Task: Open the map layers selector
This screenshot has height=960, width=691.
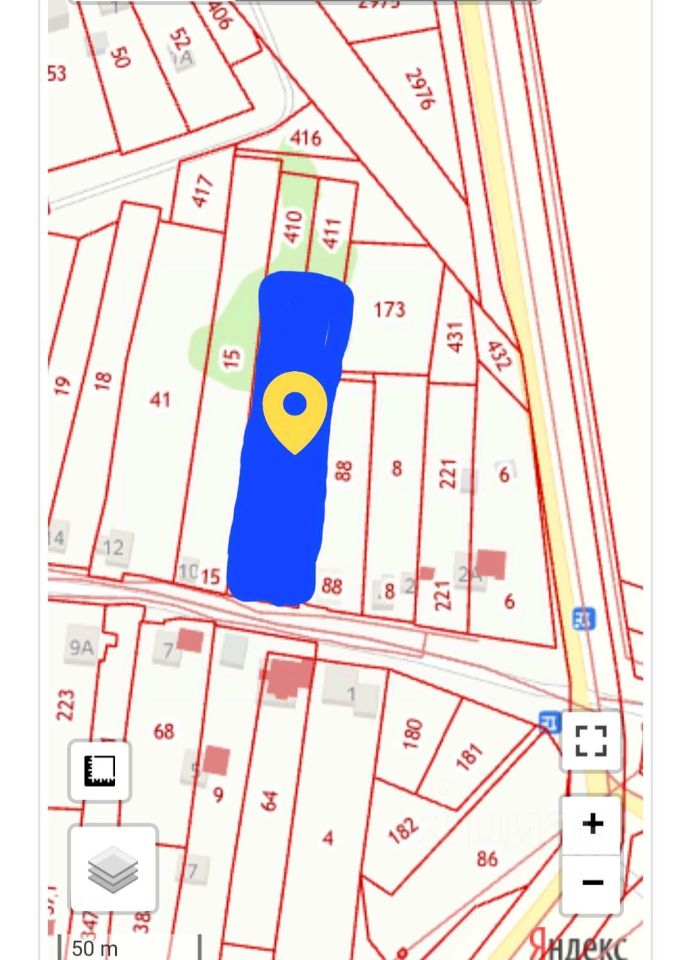Action: point(113,869)
